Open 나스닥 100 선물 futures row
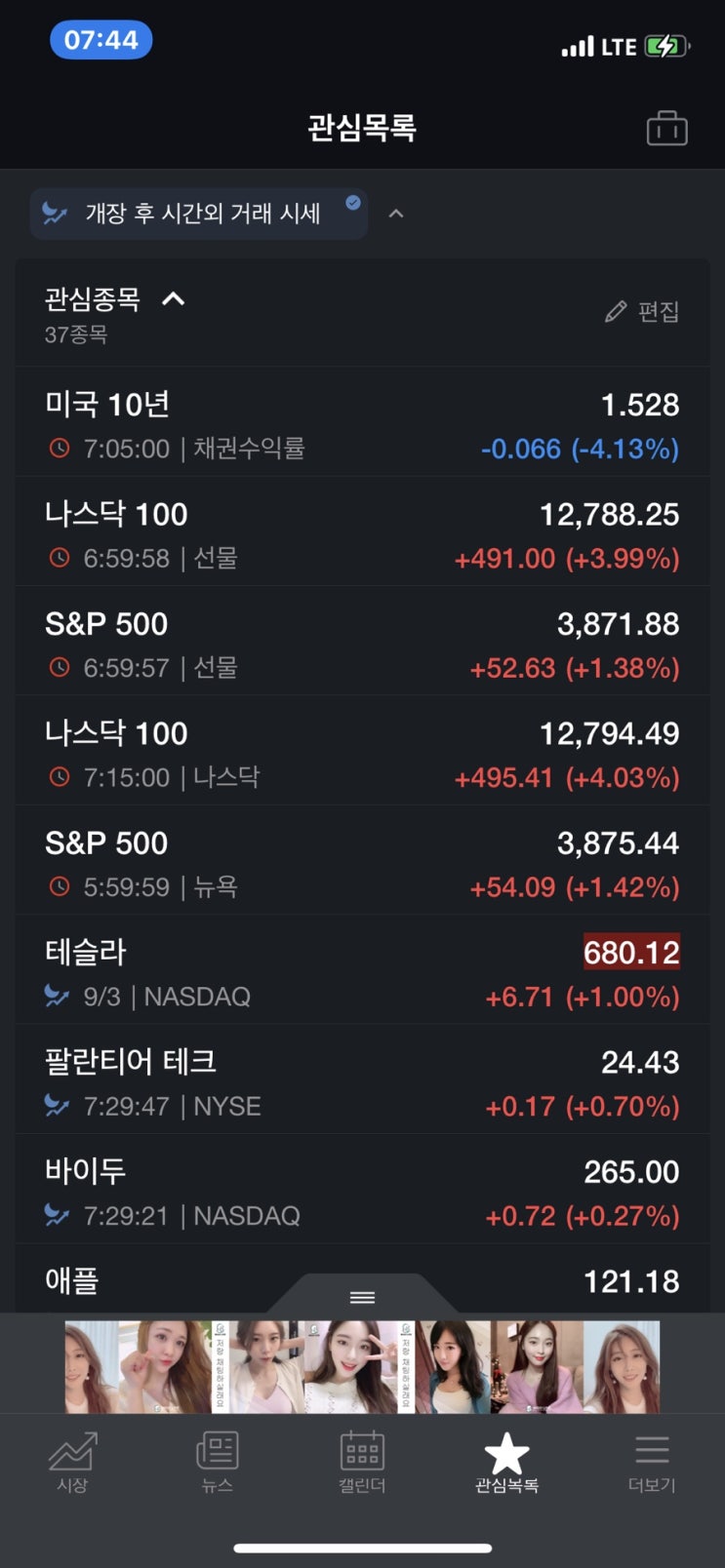725x1568 pixels. (x=362, y=531)
